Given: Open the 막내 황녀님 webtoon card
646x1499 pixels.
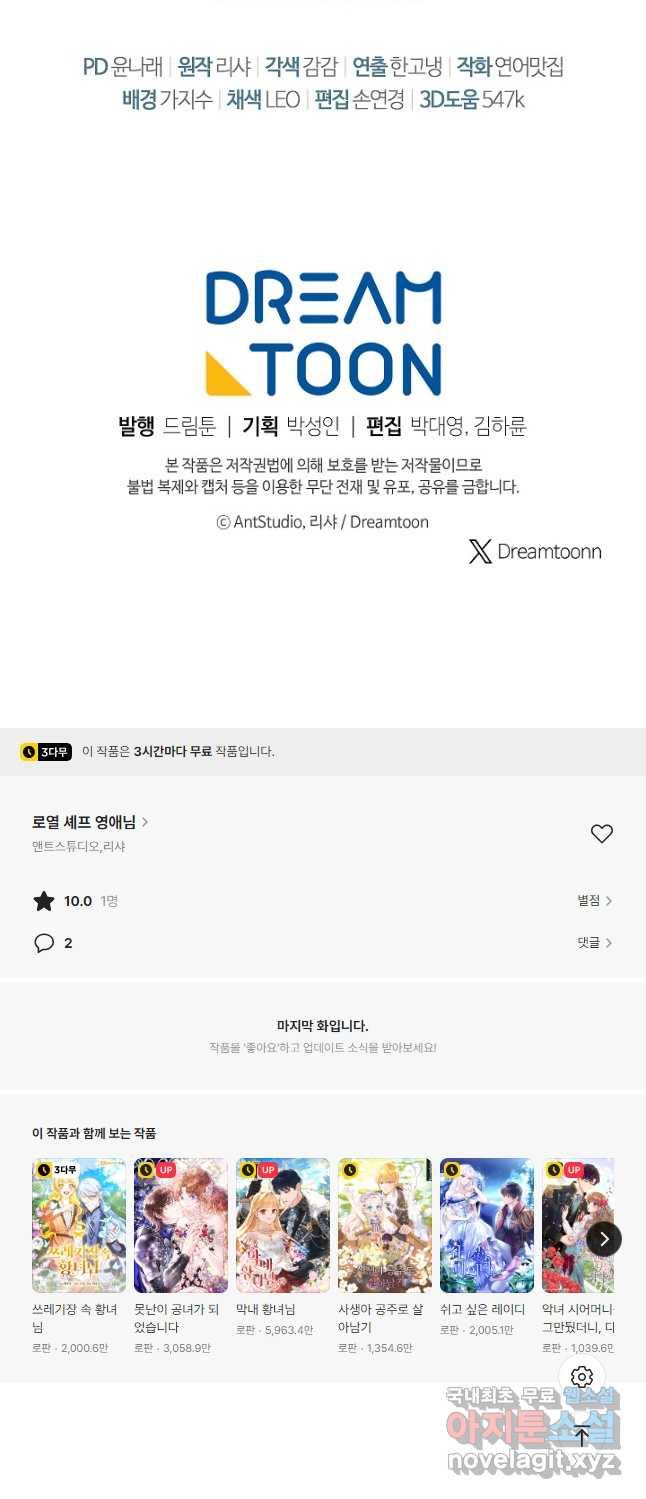Looking at the screenshot, I should pyautogui.click(x=283, y=1226).
